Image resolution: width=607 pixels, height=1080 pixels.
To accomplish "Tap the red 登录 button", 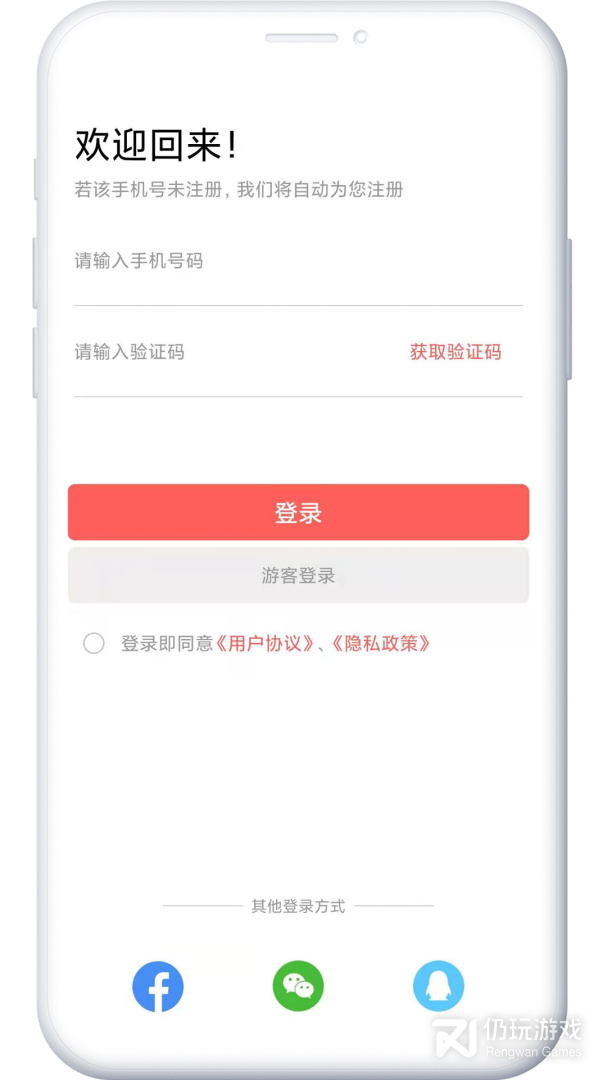I will 298,513.
